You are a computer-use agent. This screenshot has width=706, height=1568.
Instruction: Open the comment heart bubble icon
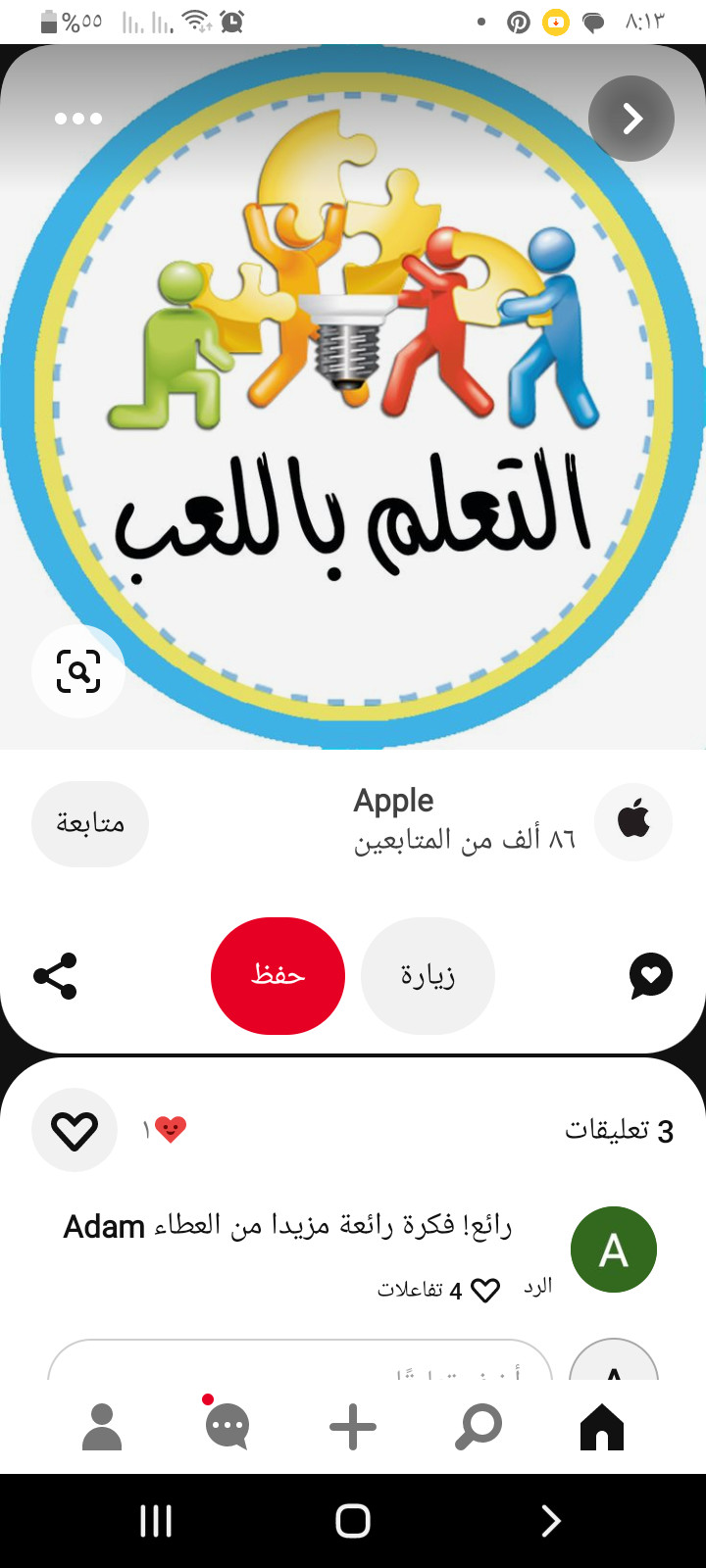(x=650, y=976)
